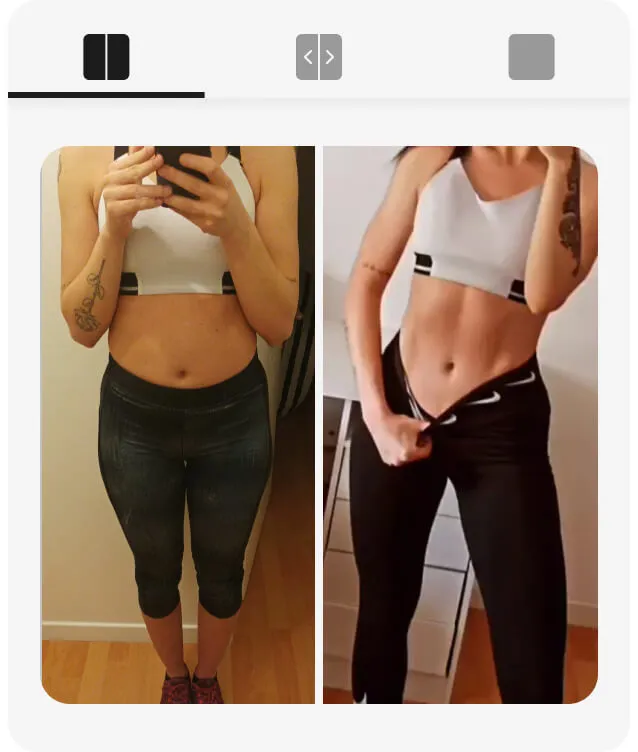Select the side-by-side comparison view tab
Screen dimensions: 638x752
point(106,57)
